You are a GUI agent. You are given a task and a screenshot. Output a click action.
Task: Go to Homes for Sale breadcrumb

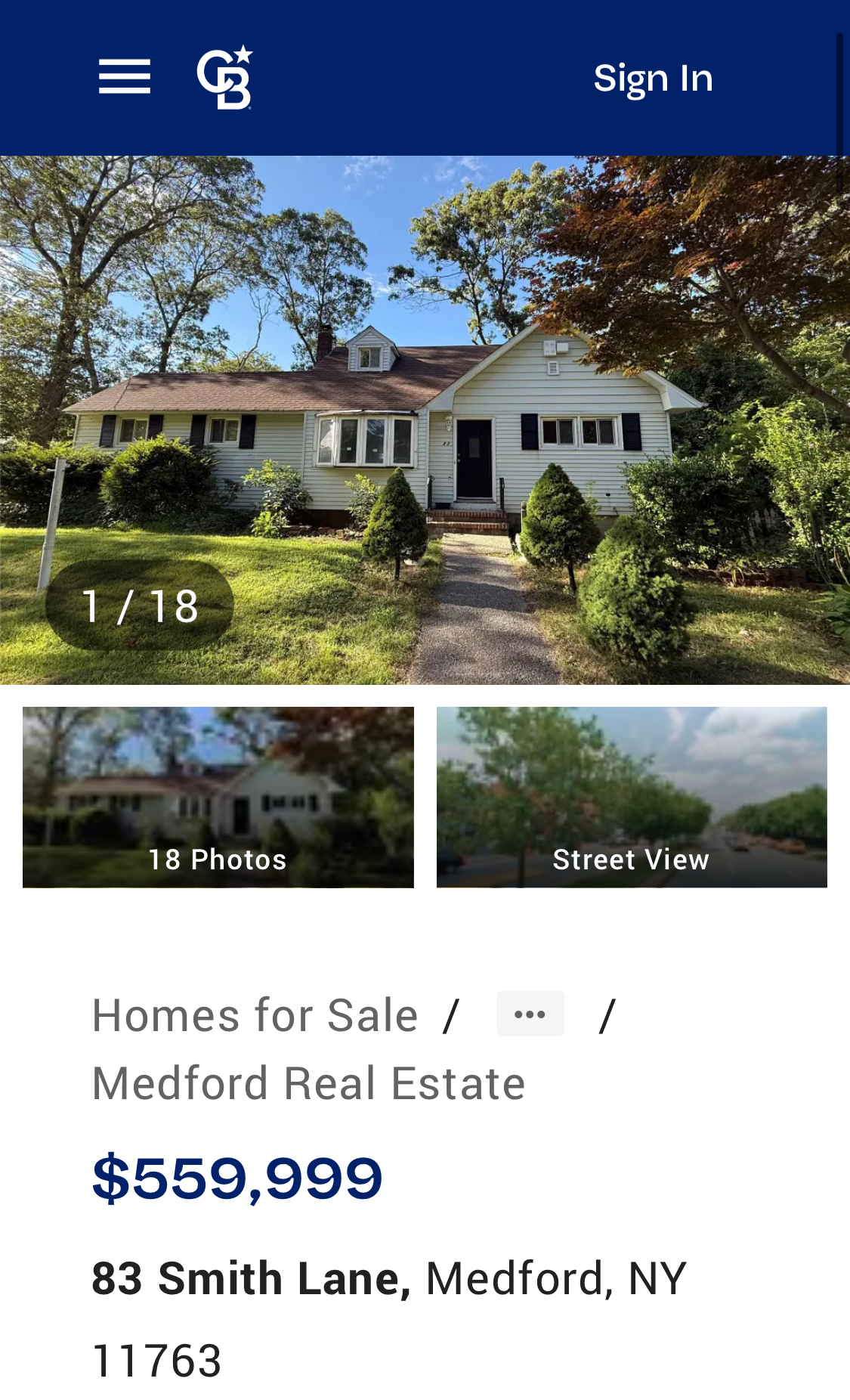point(255,1014)
